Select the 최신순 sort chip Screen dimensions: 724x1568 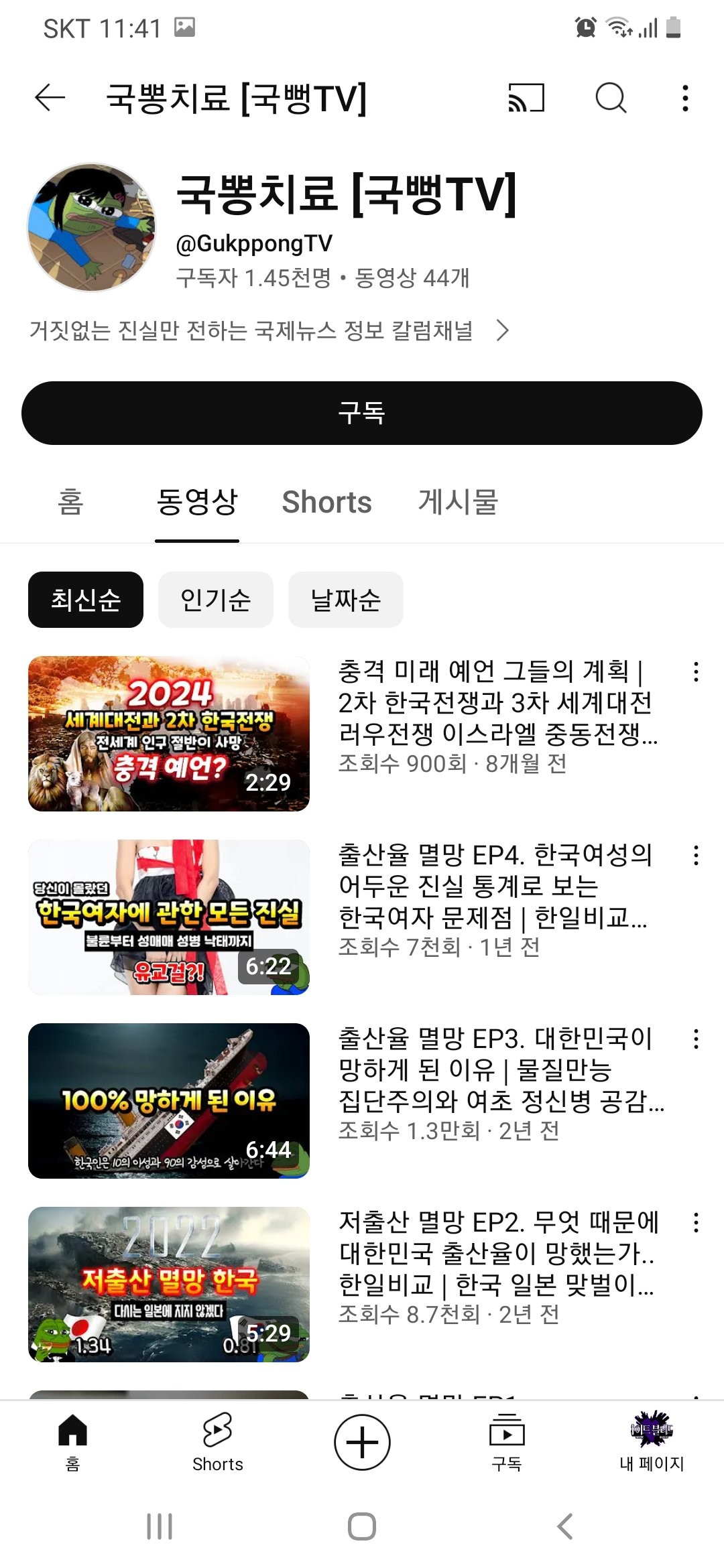[86, 599]
